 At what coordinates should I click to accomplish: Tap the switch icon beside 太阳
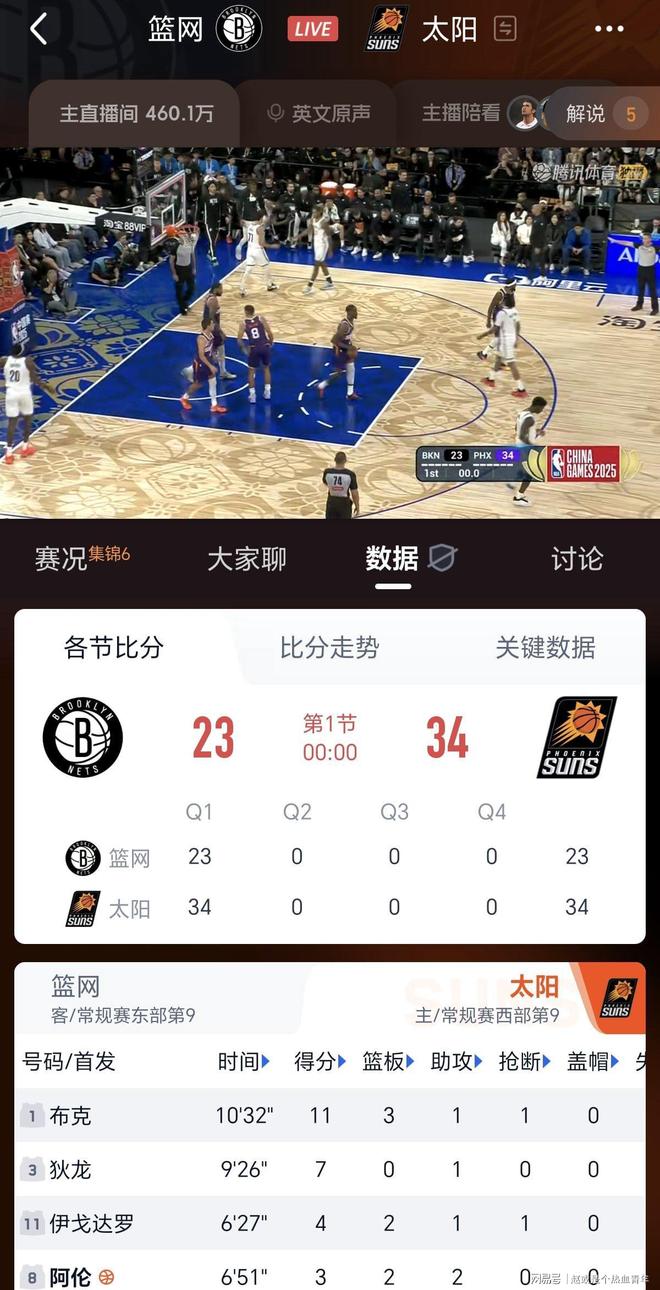(x=505, y=29)
